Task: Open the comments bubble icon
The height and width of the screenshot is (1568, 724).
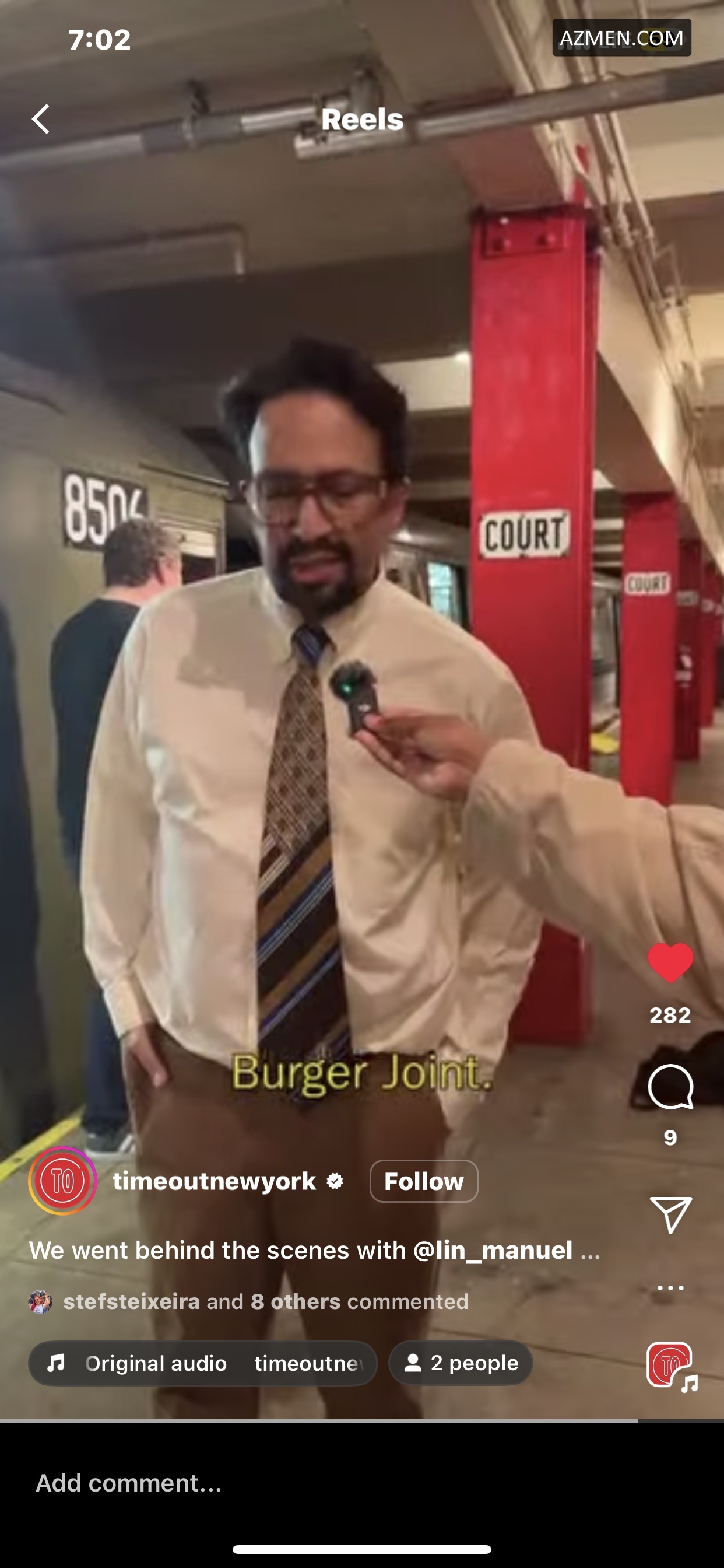Action: click(x=670, y=1087)
